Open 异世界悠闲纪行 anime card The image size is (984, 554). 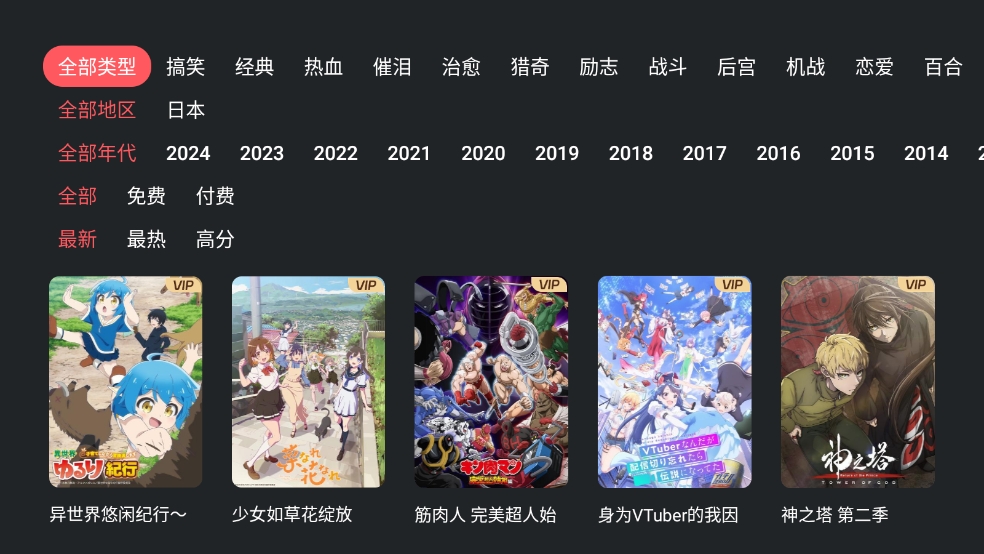pos(126,382)
